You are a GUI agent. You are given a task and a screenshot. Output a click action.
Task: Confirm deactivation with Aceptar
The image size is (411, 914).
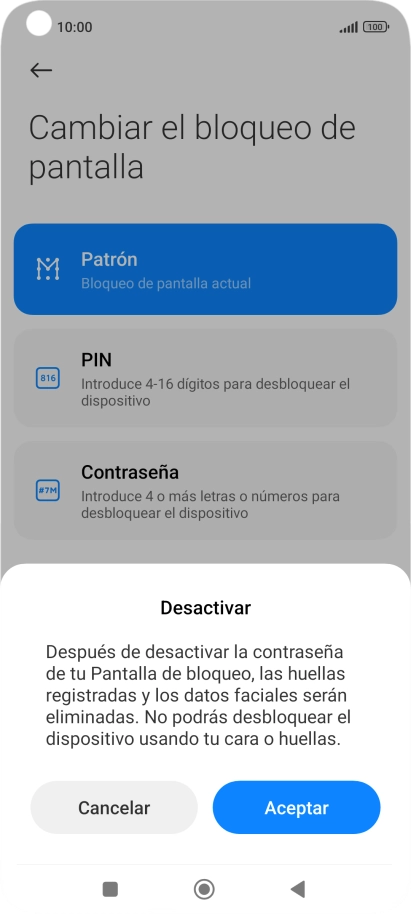coord(296,807)
